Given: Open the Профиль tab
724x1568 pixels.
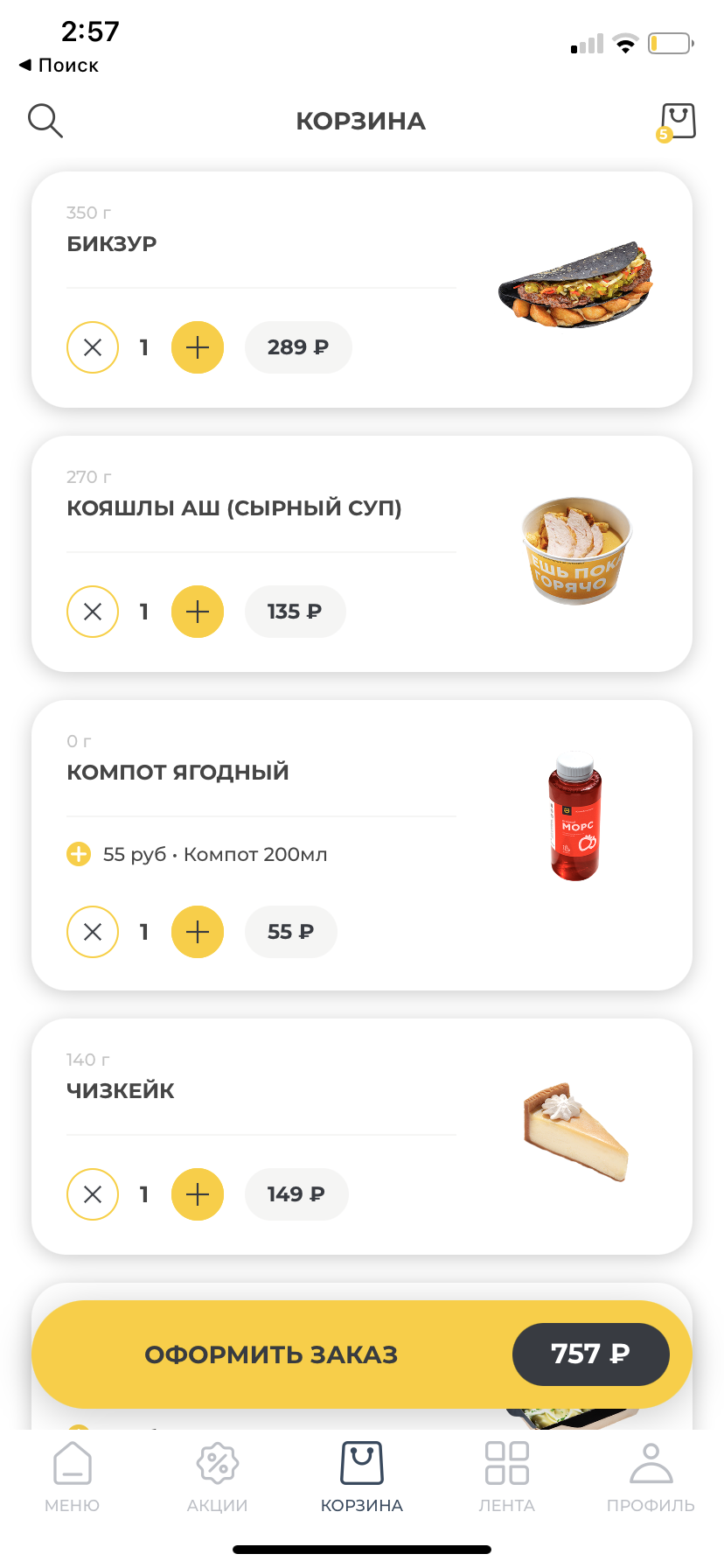Looking at the screenshot, I should pyautogui.click(x=651, y=1476).
